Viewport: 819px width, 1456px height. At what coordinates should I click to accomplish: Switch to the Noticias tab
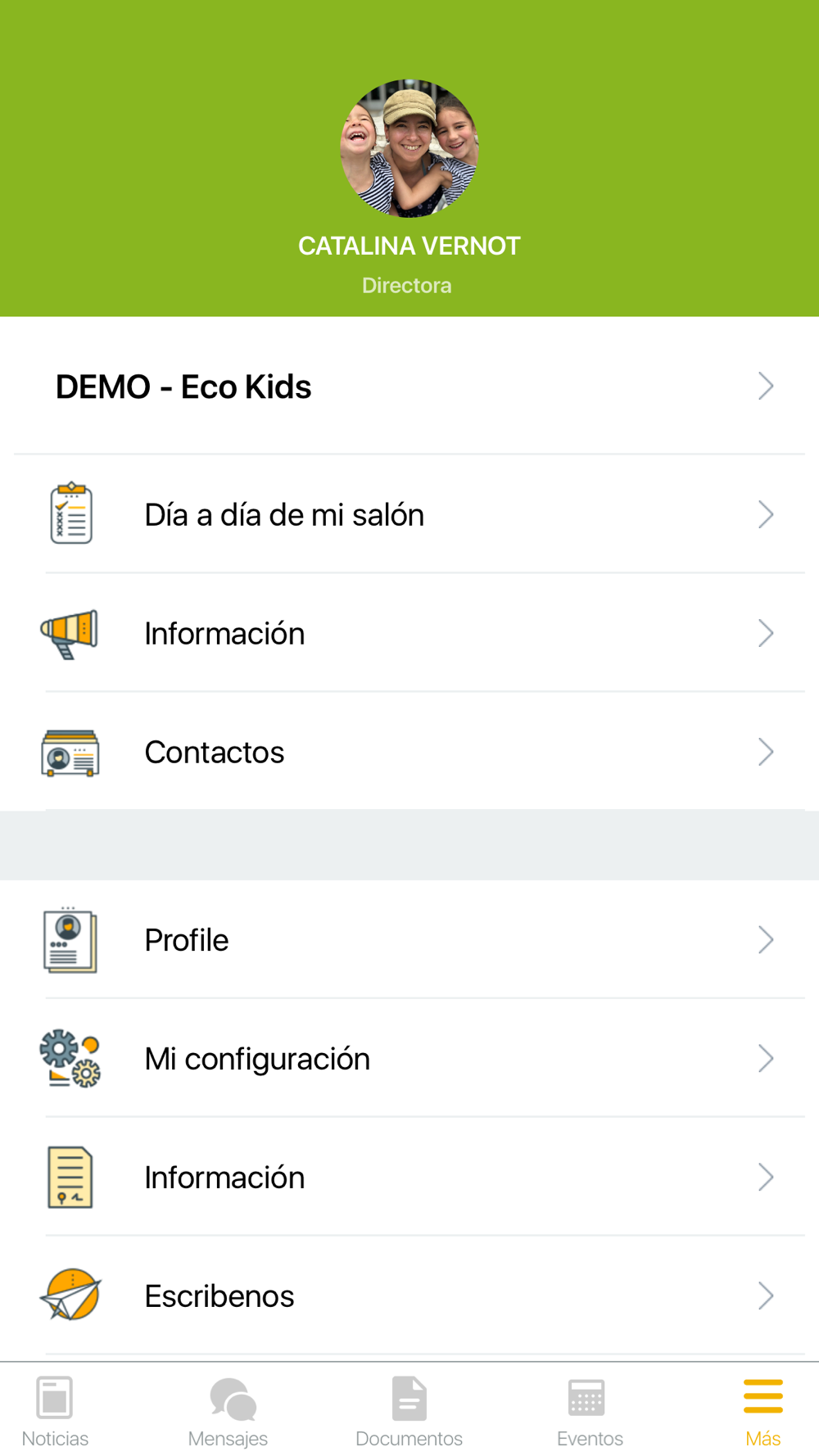[55, 1412]
